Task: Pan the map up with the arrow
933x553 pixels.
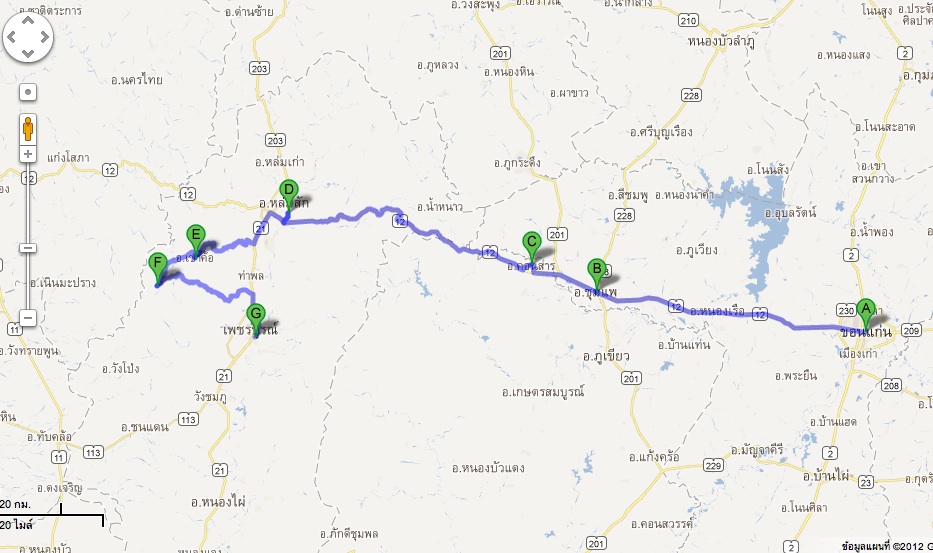Action: coord(28,21)
